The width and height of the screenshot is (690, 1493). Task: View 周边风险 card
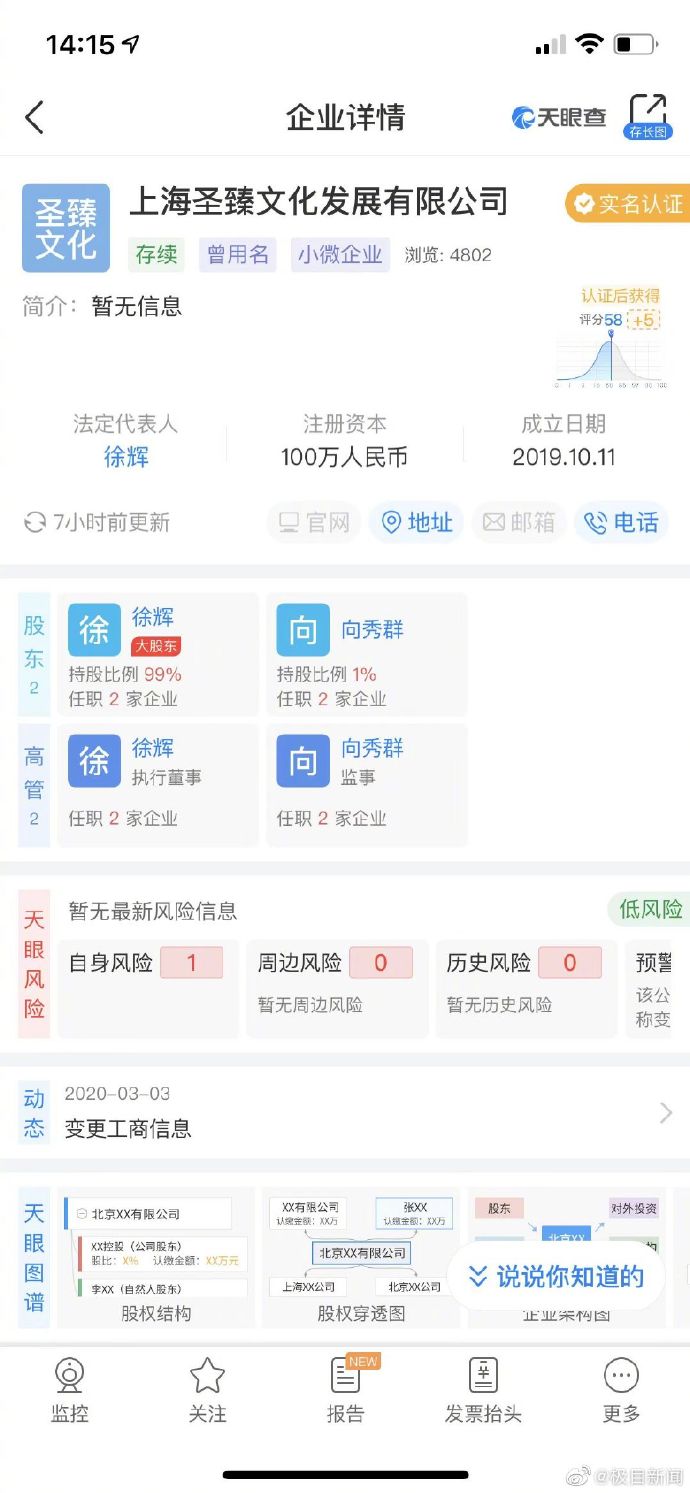coord(336,985)
